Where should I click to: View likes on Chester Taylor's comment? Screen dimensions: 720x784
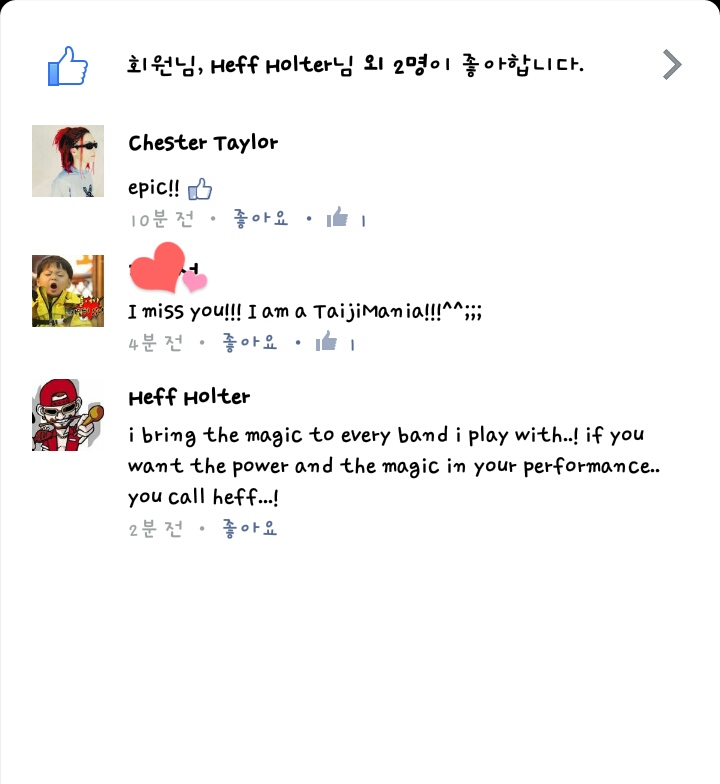pos(346,218)
